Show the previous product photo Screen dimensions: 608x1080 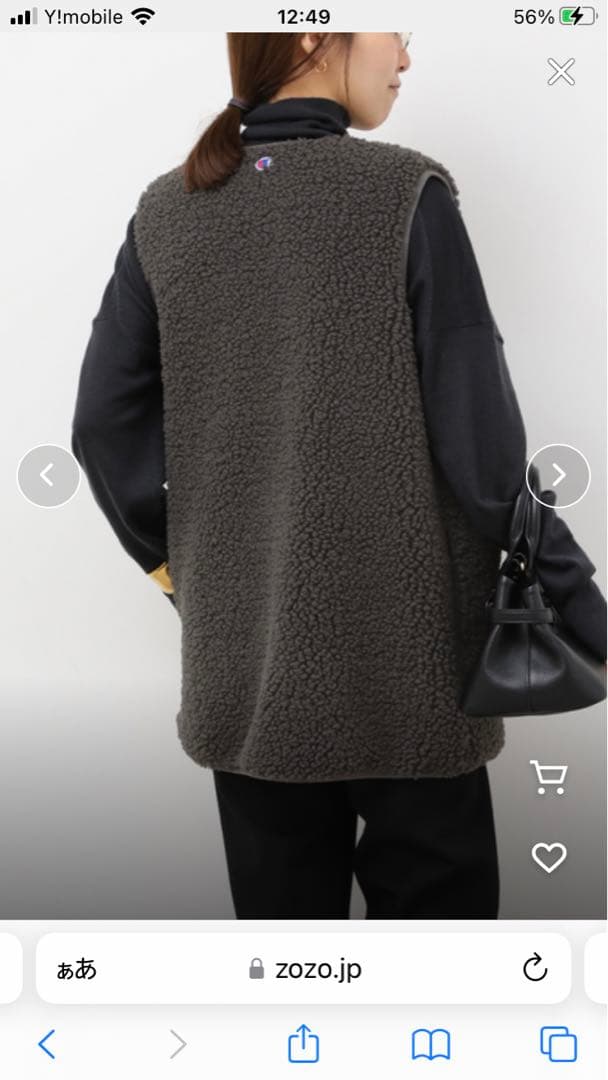pos(48,476)
